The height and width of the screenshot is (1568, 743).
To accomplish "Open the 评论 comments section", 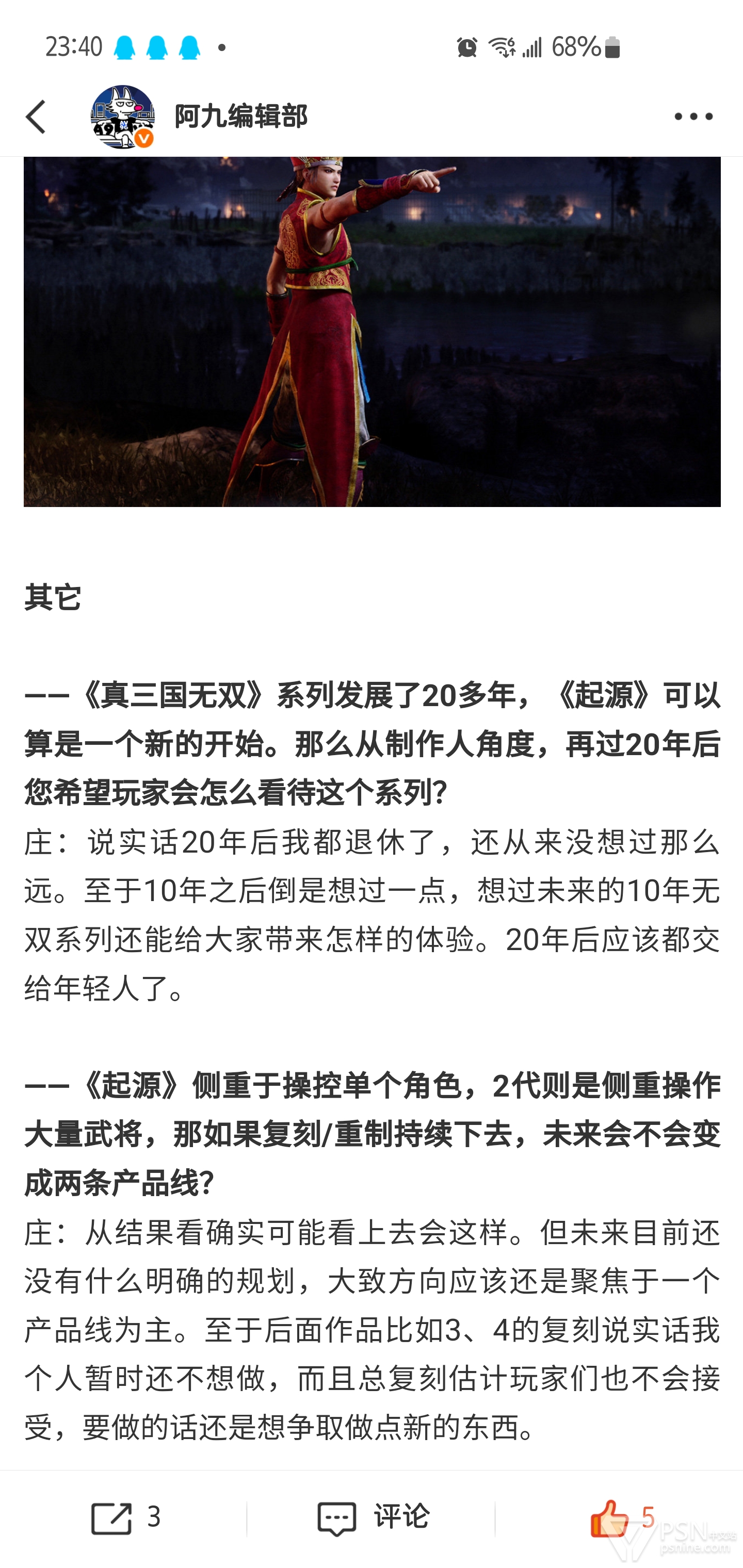I will [x=372, y=1517].
